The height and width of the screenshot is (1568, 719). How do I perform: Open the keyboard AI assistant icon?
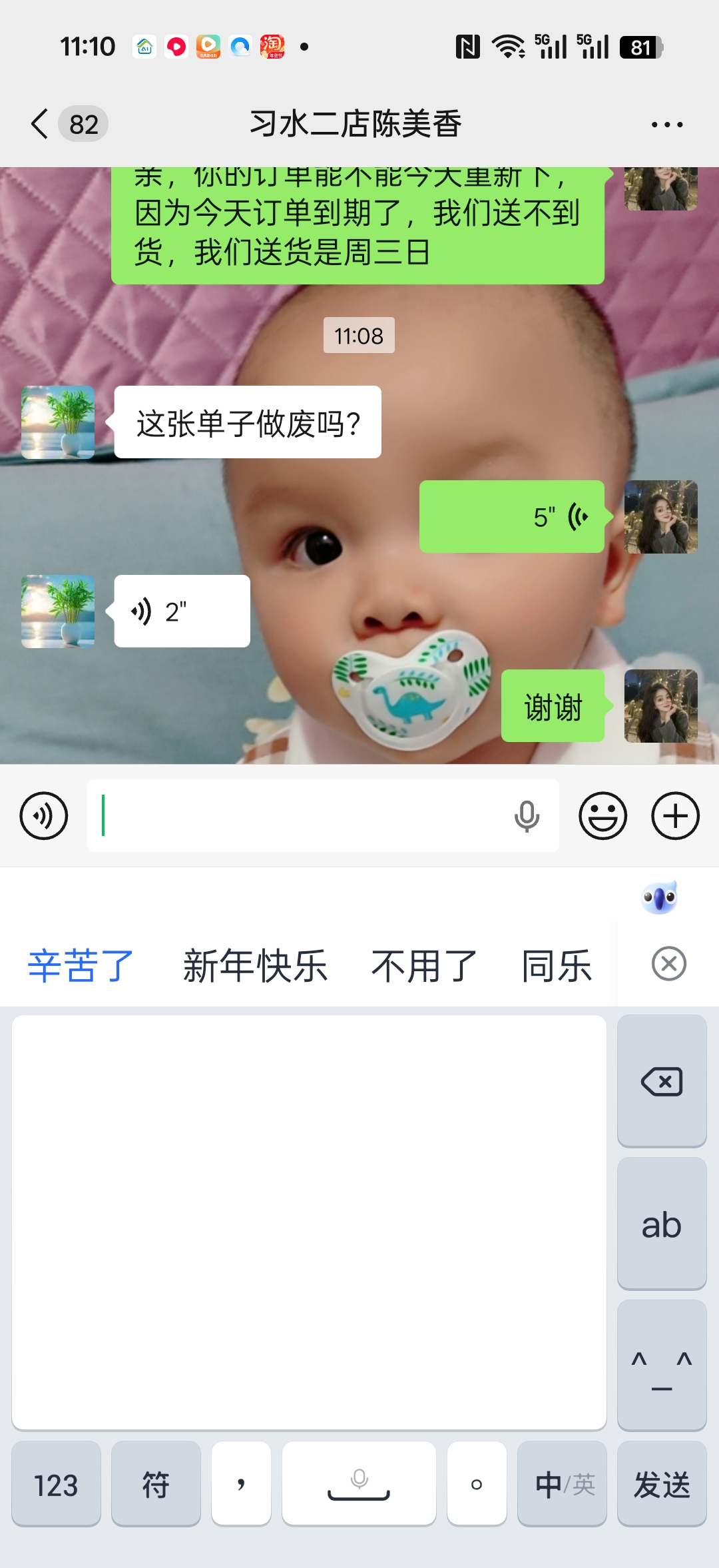[660, 897]
